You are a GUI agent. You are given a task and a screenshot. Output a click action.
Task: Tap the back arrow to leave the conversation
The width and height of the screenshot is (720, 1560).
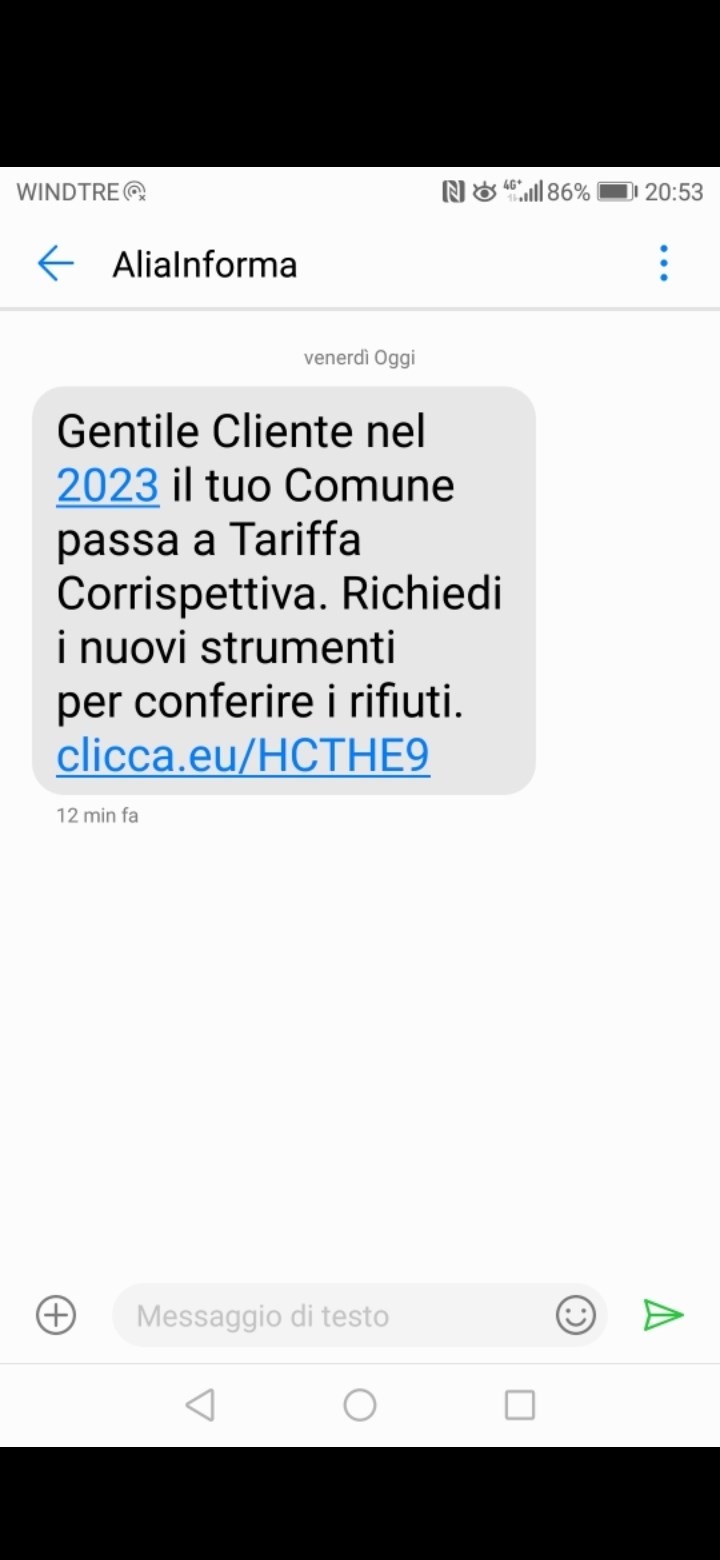tap(55, 263)
